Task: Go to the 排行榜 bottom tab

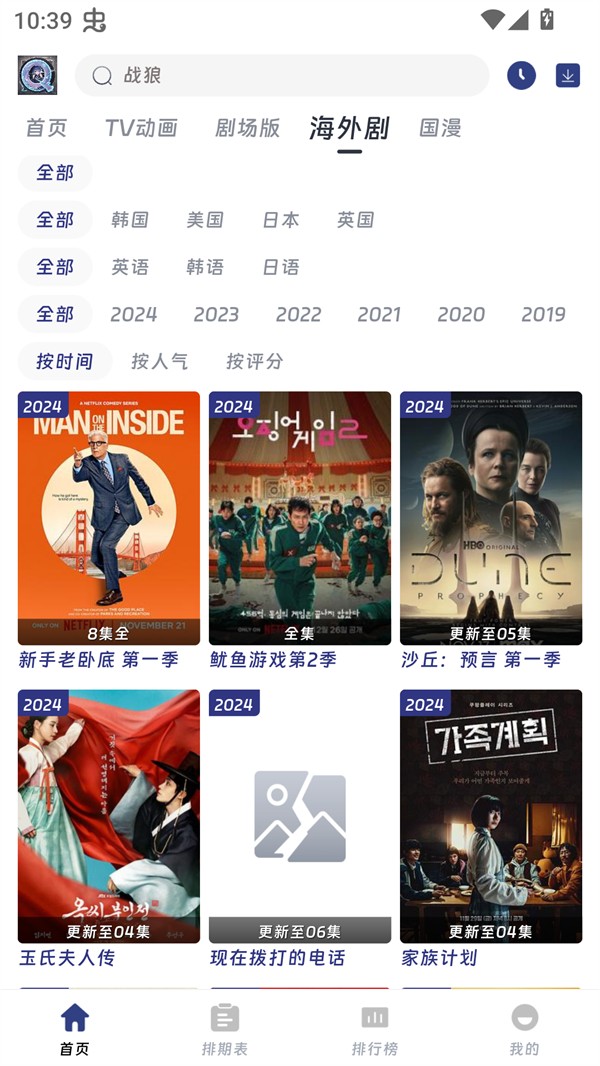Action: [375, 1029]
